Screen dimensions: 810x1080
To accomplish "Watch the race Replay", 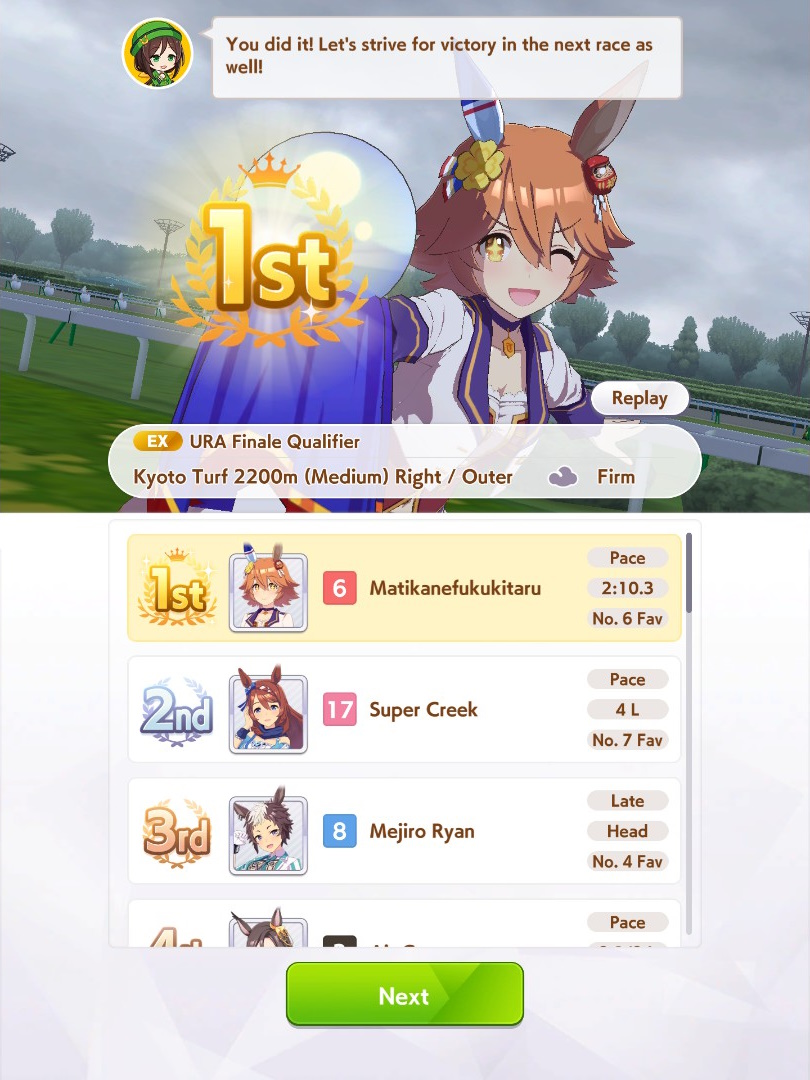I will [x=639, y=398].
